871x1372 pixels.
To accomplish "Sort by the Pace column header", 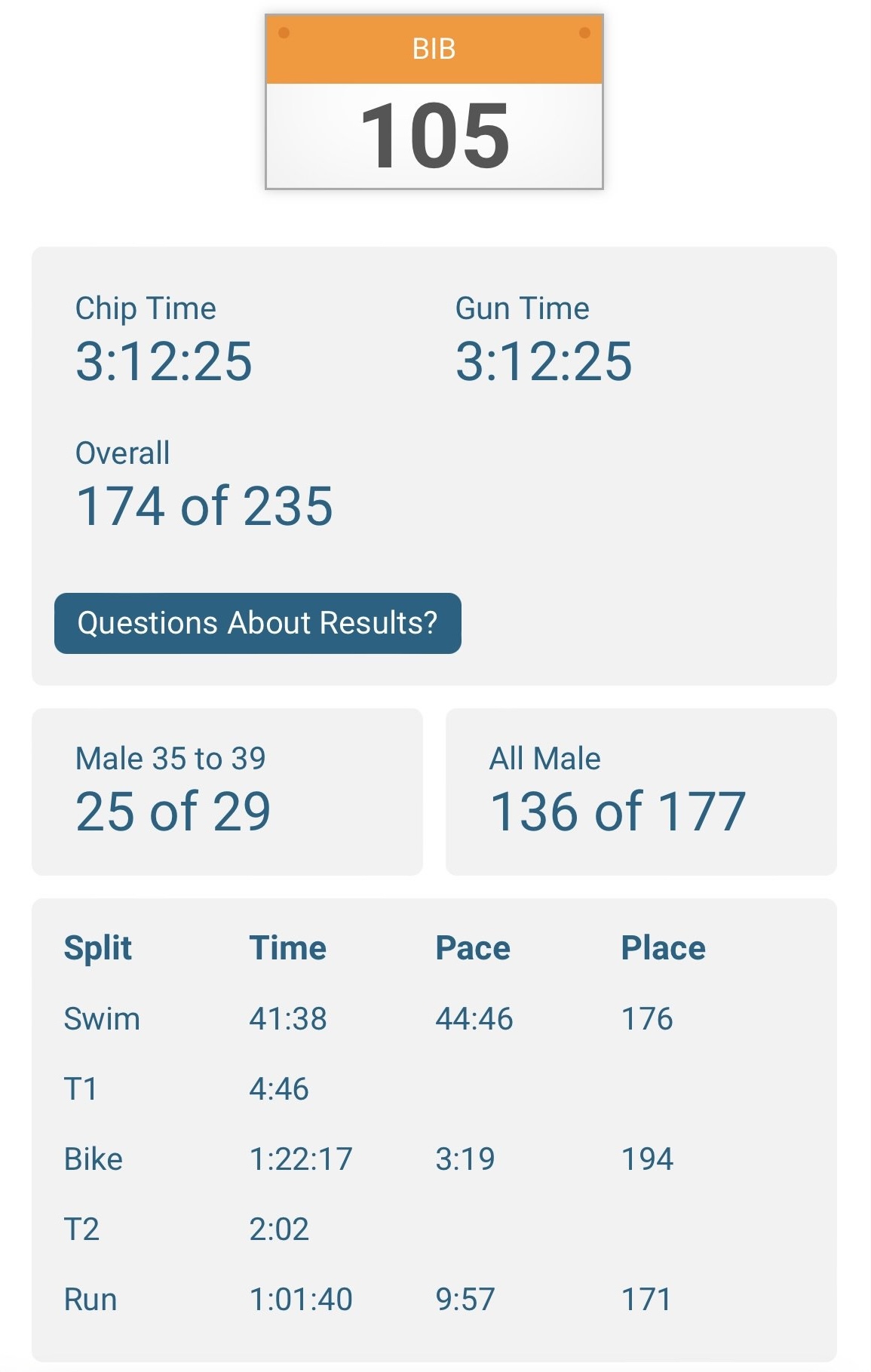I will pos(473,947).
